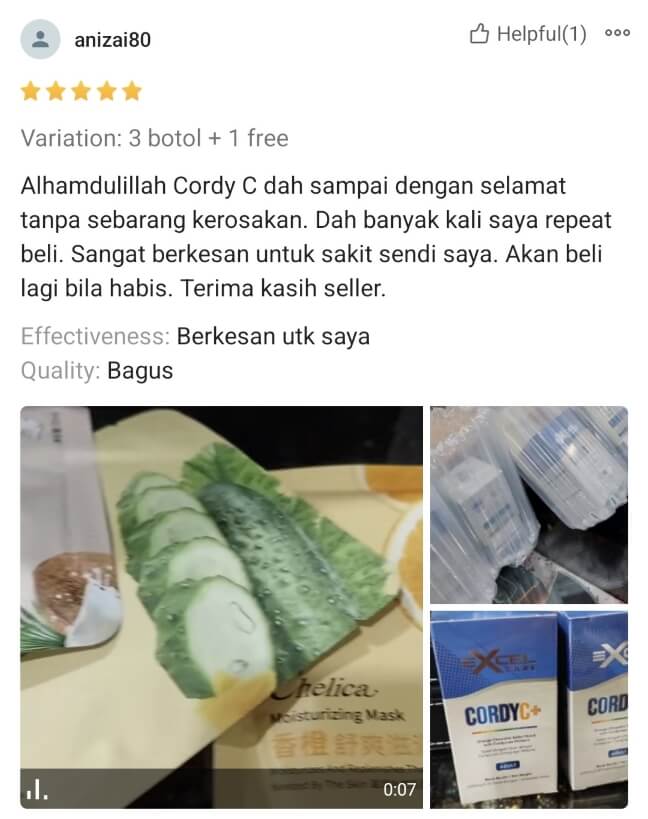
Task: Open anizai80's profile avatar
Action: (x=40, y=40)
